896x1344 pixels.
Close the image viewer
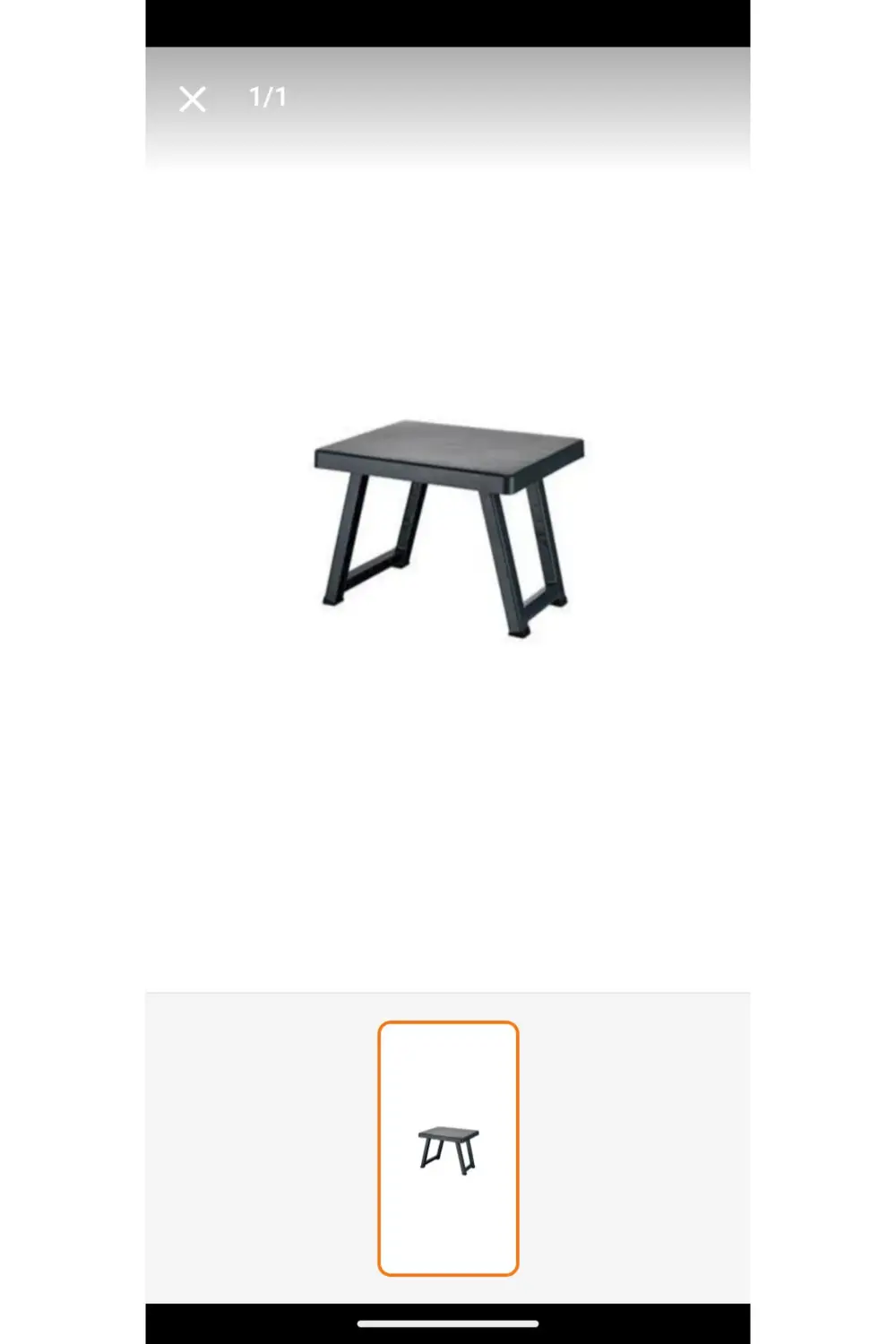[192, 99]
